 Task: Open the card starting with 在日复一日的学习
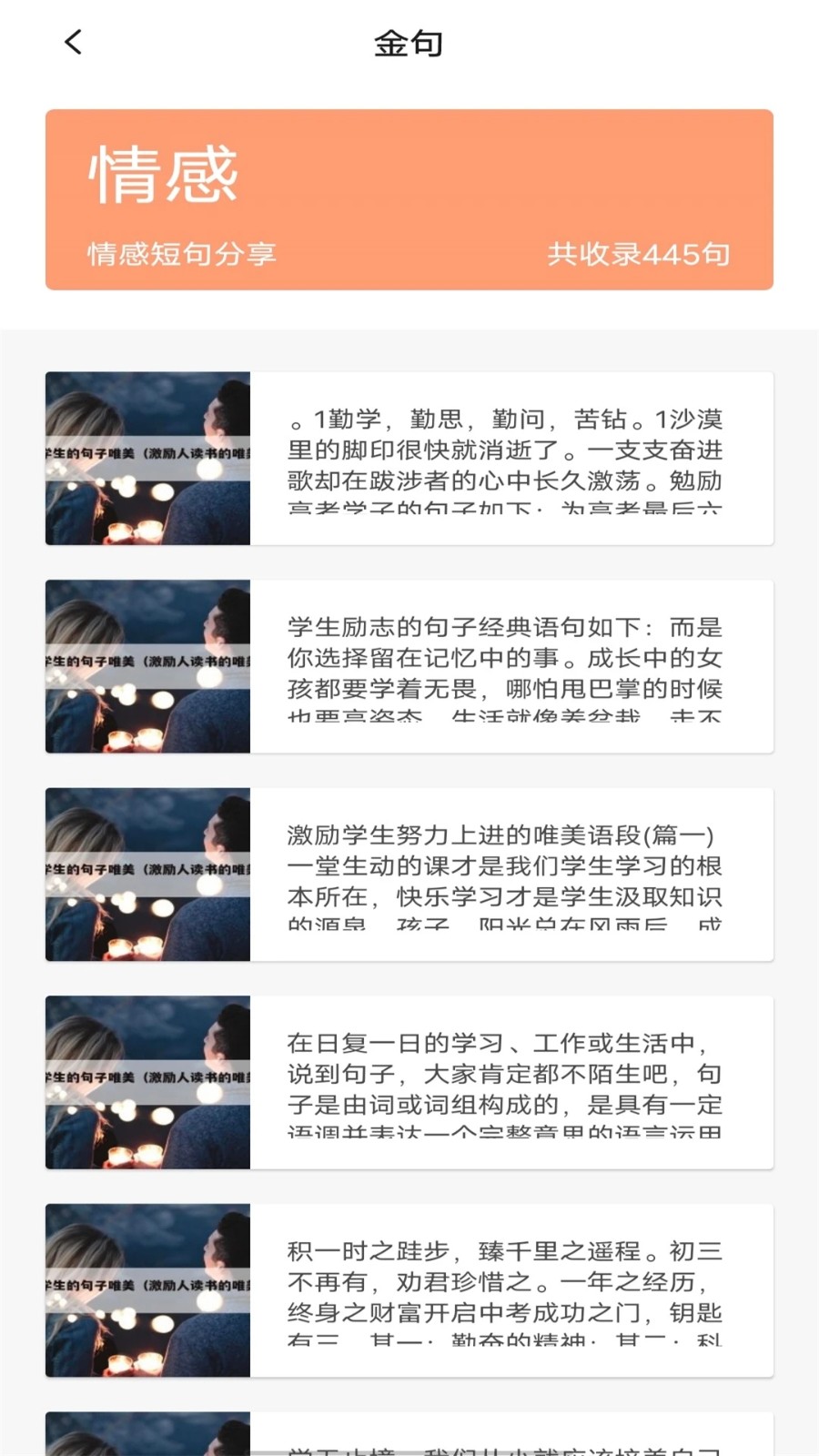point(409,1082)
